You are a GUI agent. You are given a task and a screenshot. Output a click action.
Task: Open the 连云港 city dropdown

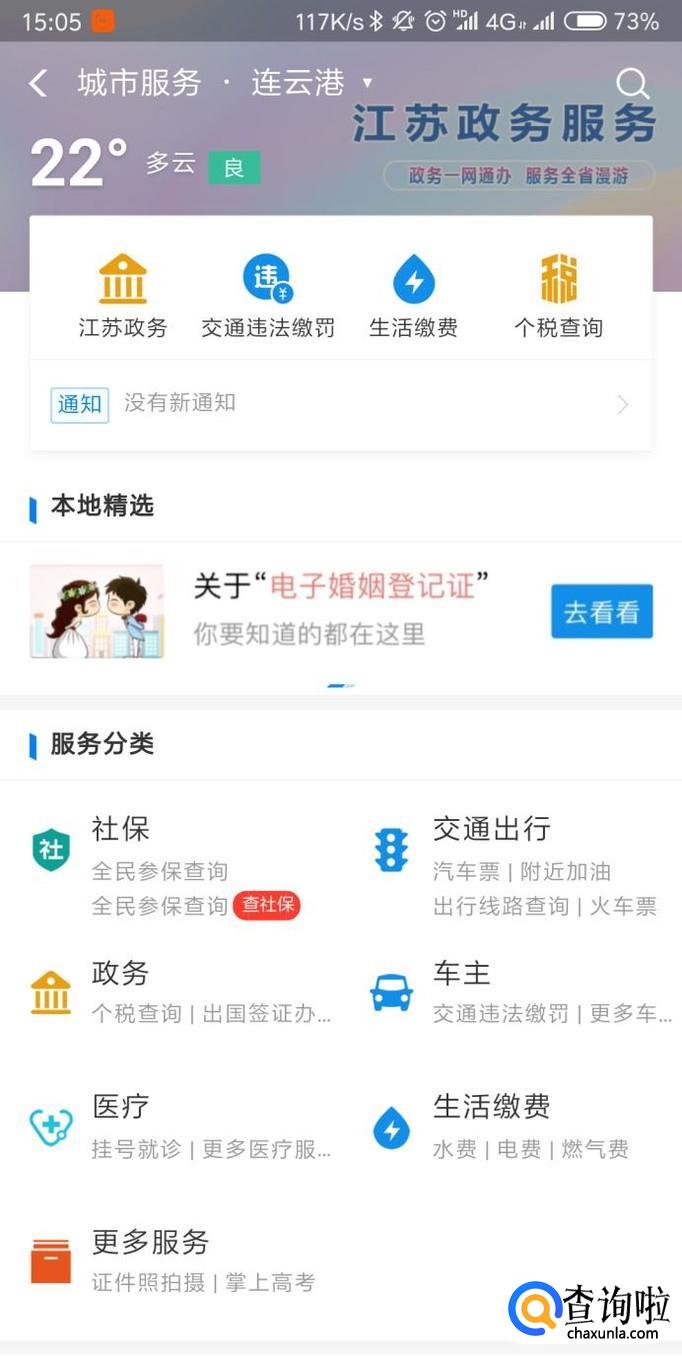point(311,83)
